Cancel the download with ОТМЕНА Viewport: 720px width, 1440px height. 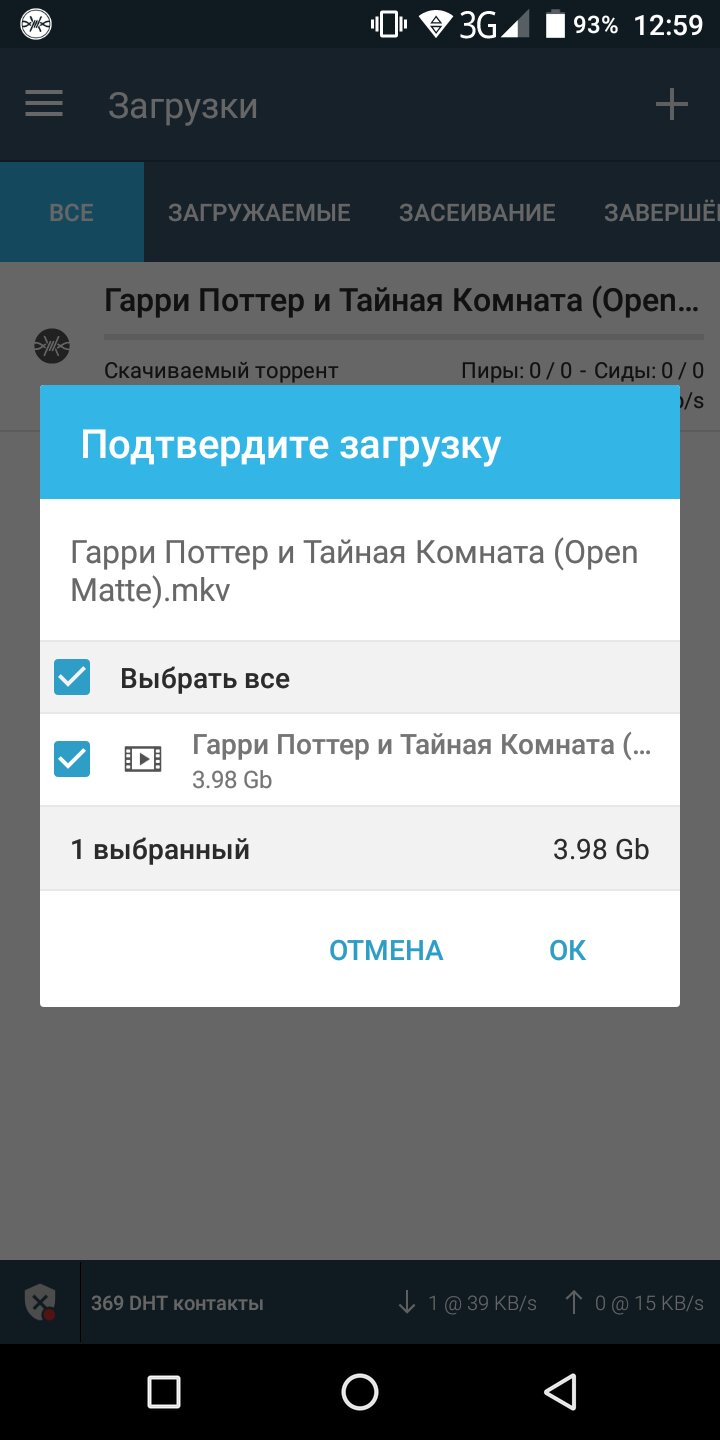pos(386,950)
